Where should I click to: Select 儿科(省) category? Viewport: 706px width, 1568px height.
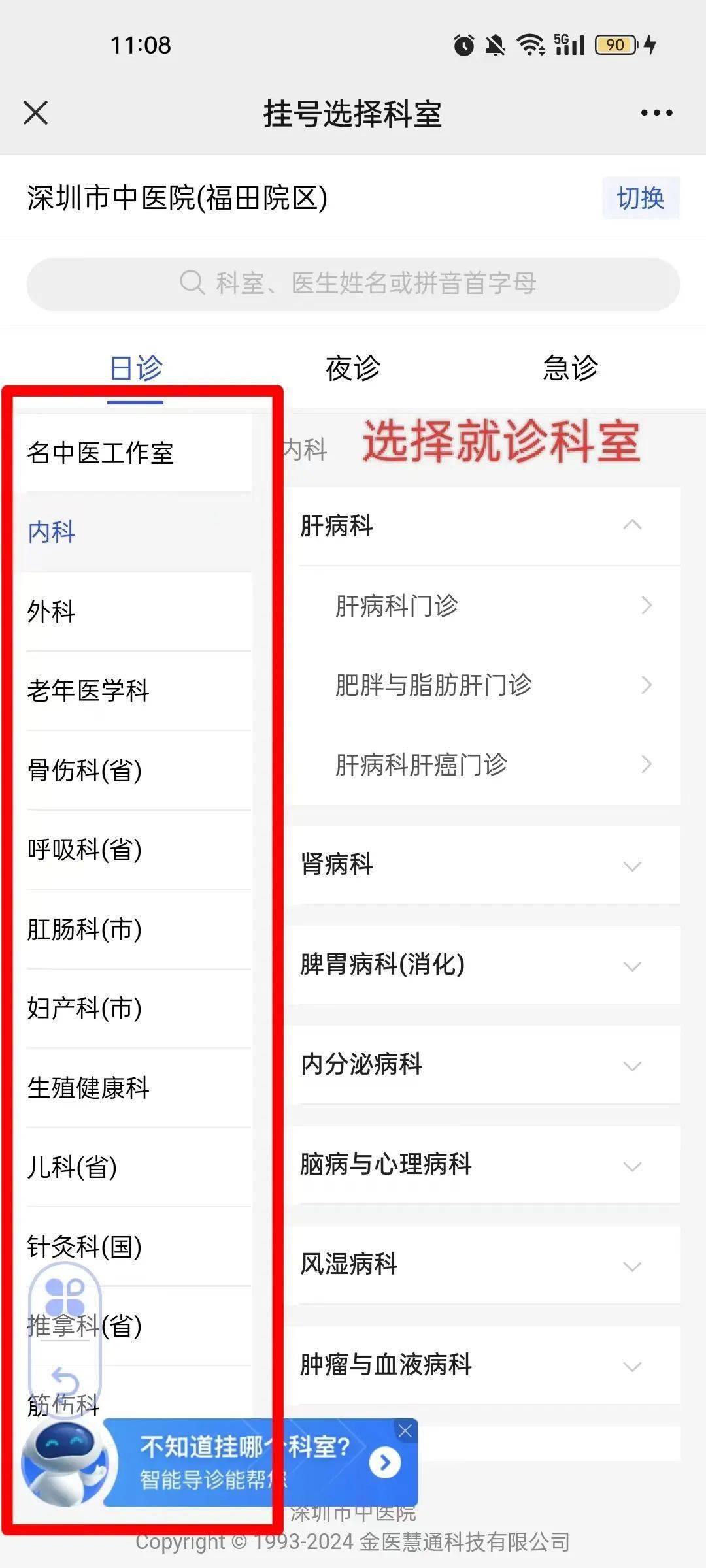(x=134, y=1167)
